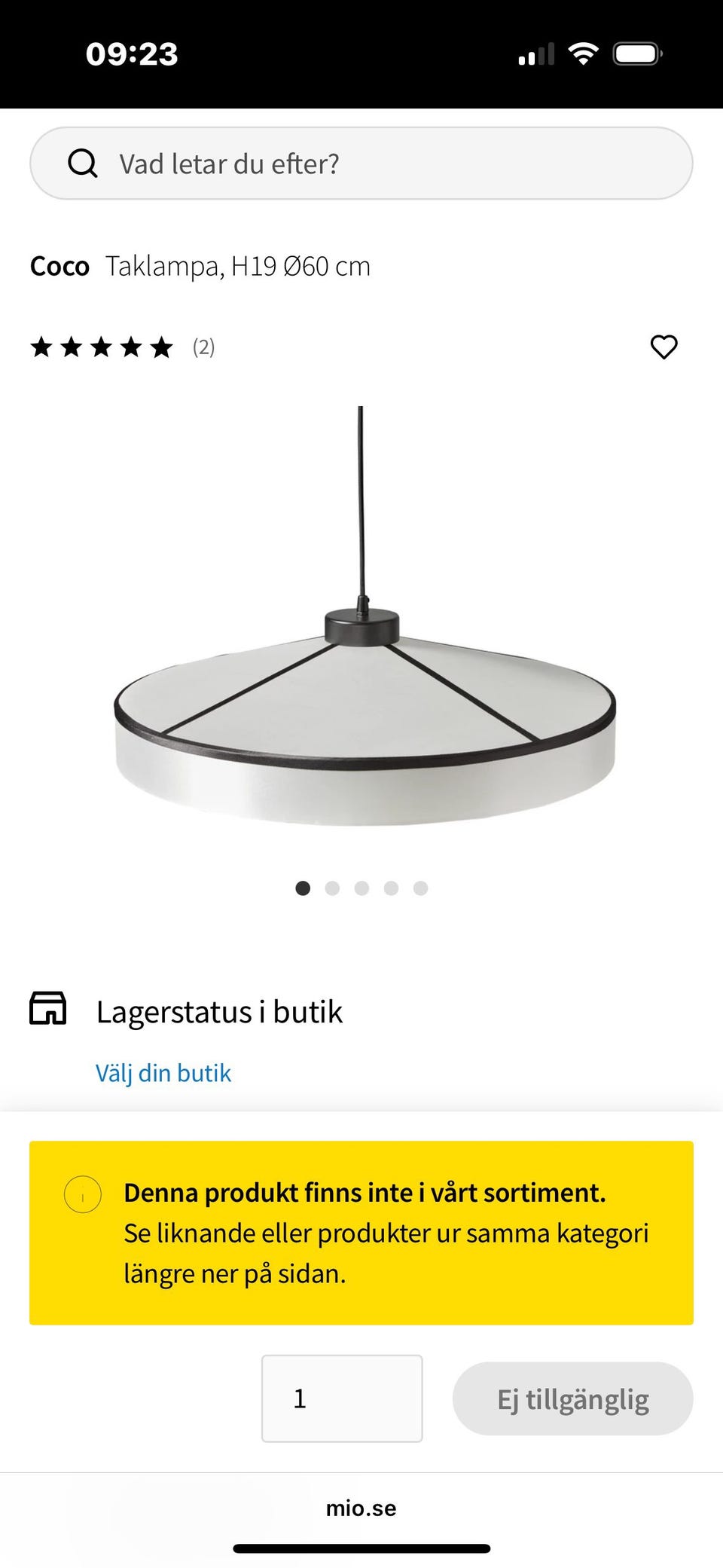Image resolution: width=723 pixels, height=1568 pixels.
Task: Toggle the active first carousel dot
Action: click(x=303, y=888)
